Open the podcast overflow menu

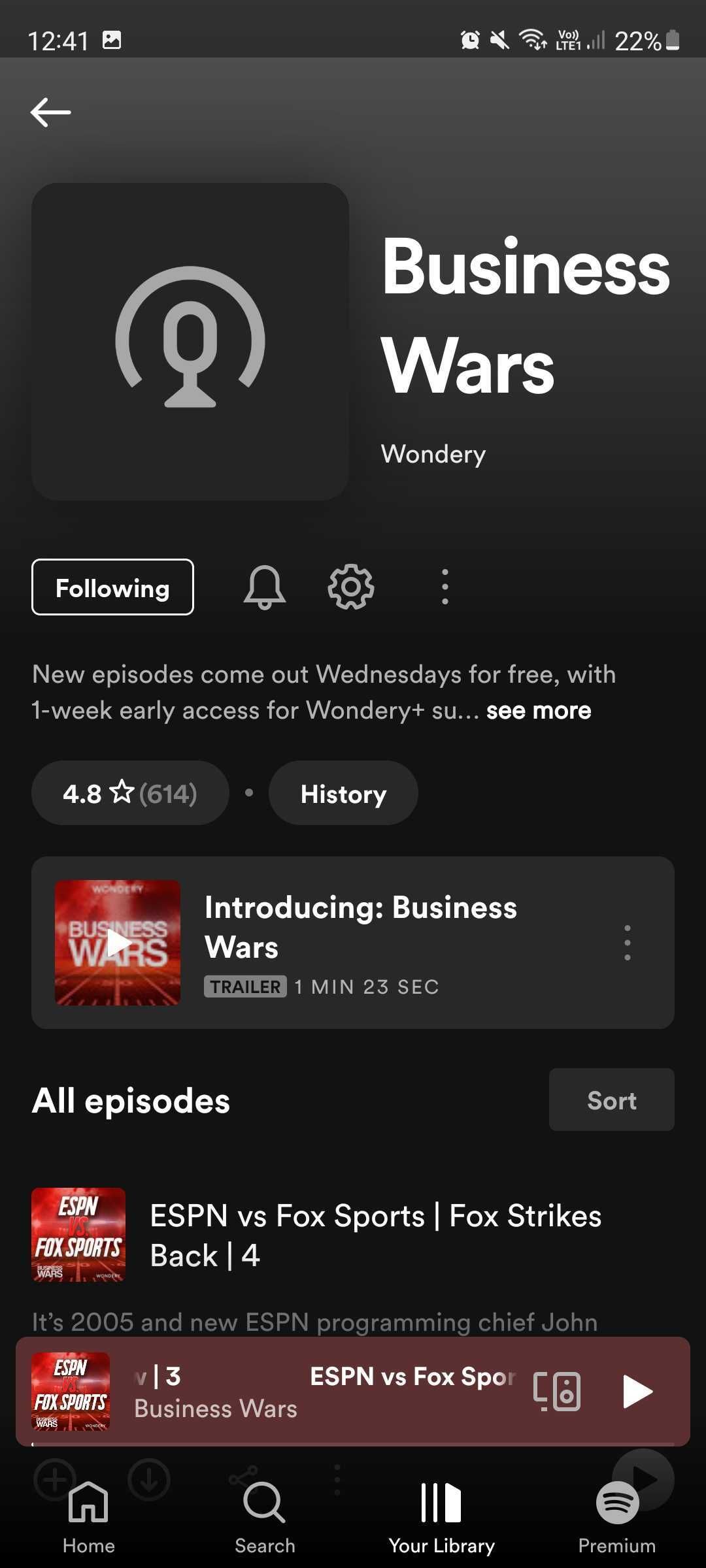point(445,587)
